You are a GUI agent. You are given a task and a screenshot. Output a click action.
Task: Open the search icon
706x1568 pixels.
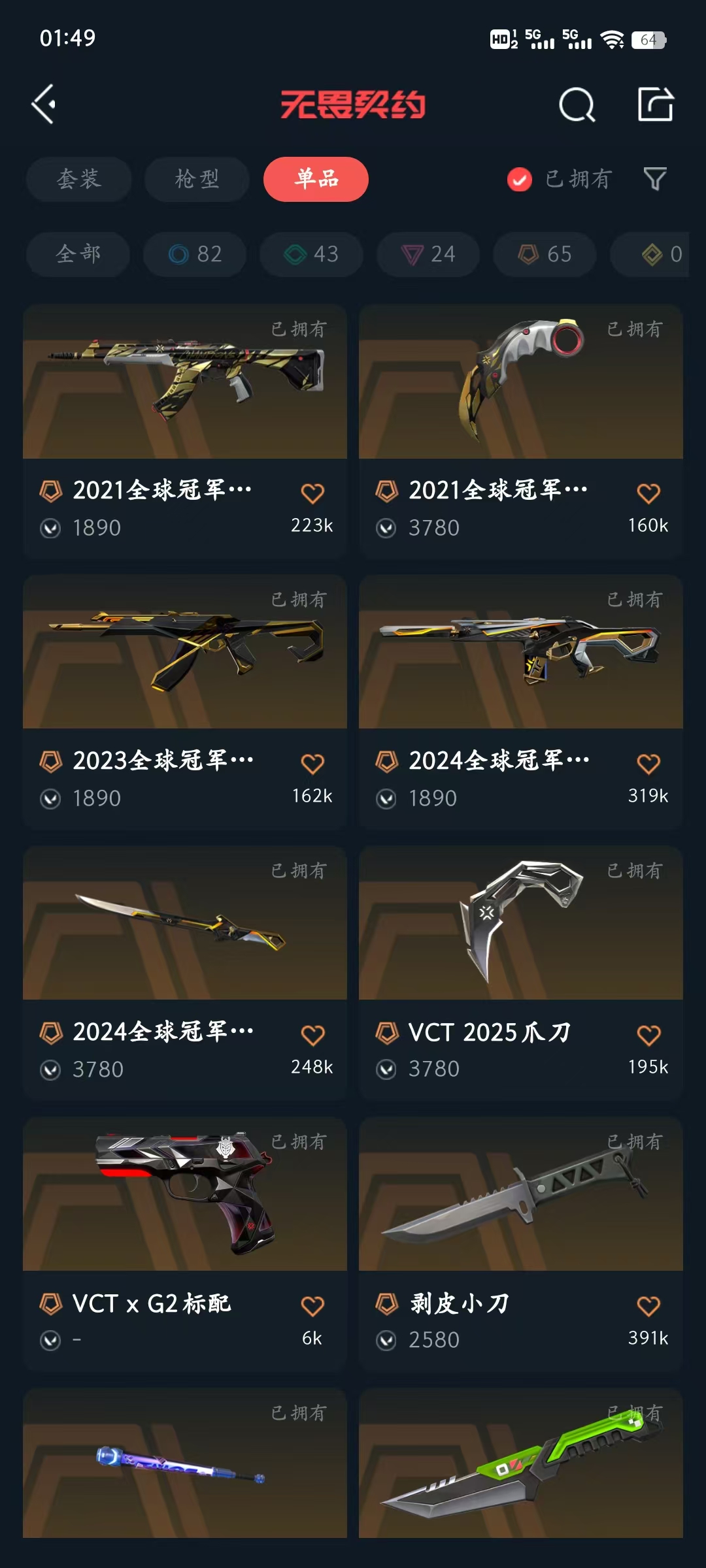pyautogui.click(x=577, y=105)
